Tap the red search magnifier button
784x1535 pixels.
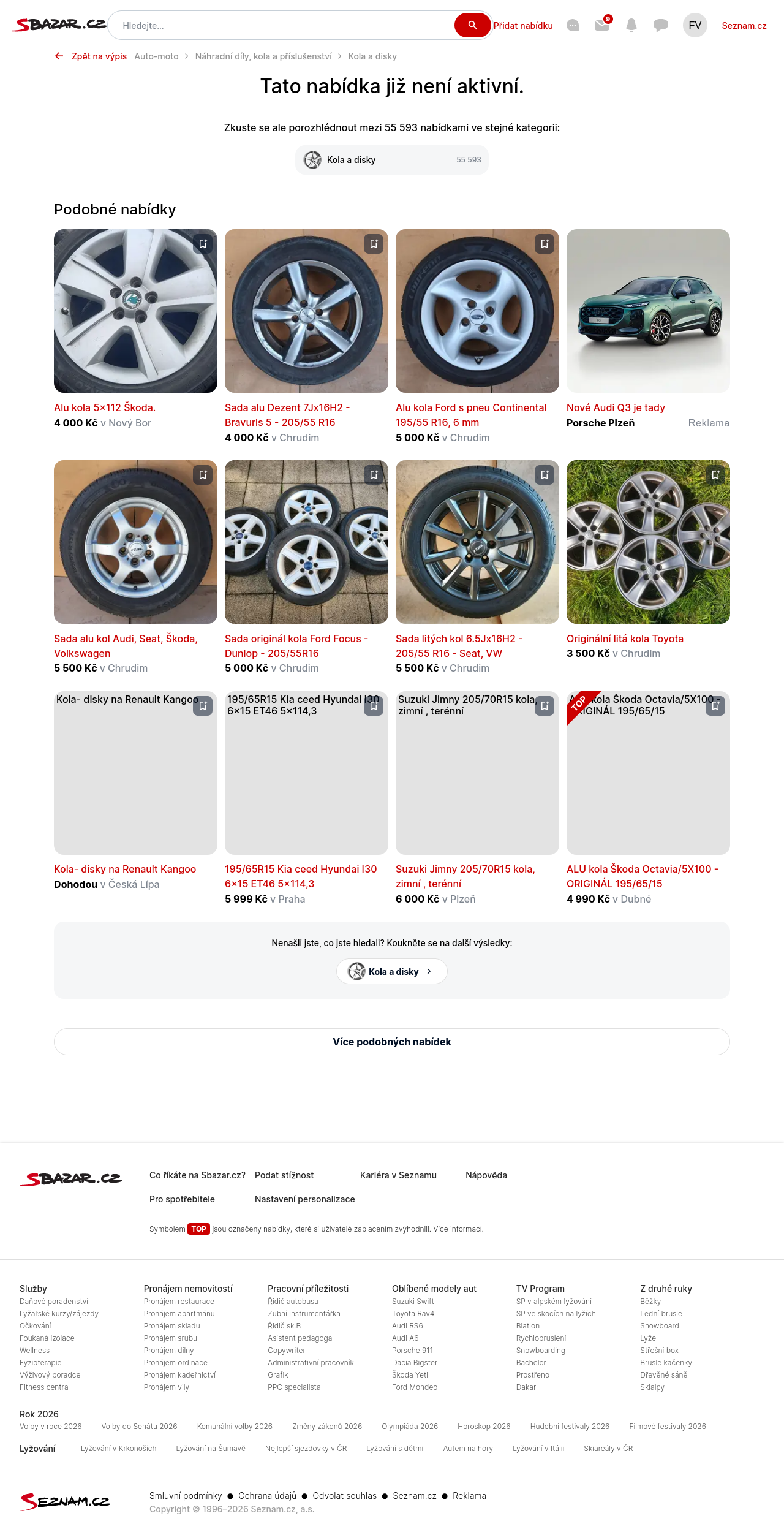472,25
